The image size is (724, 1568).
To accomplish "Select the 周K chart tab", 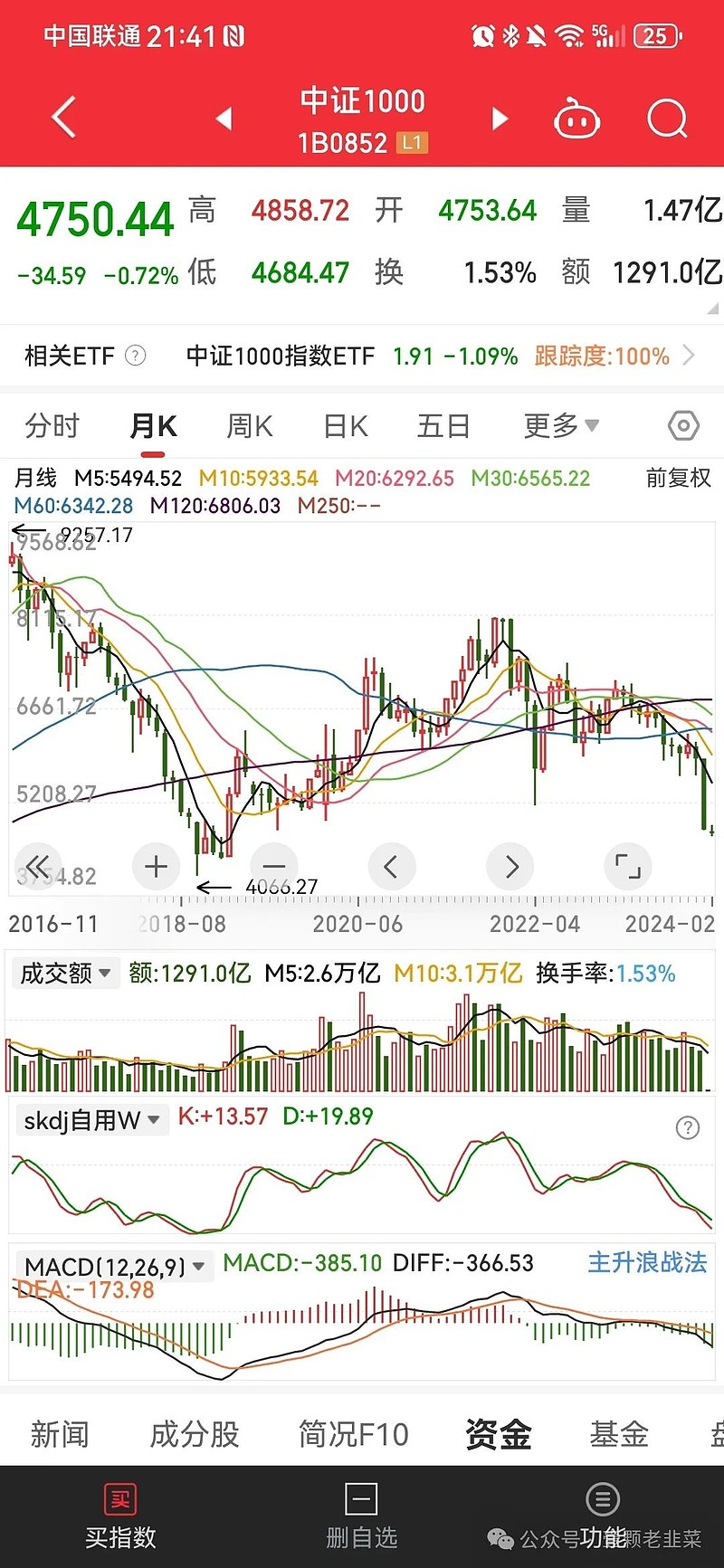I will coord(250,425).
